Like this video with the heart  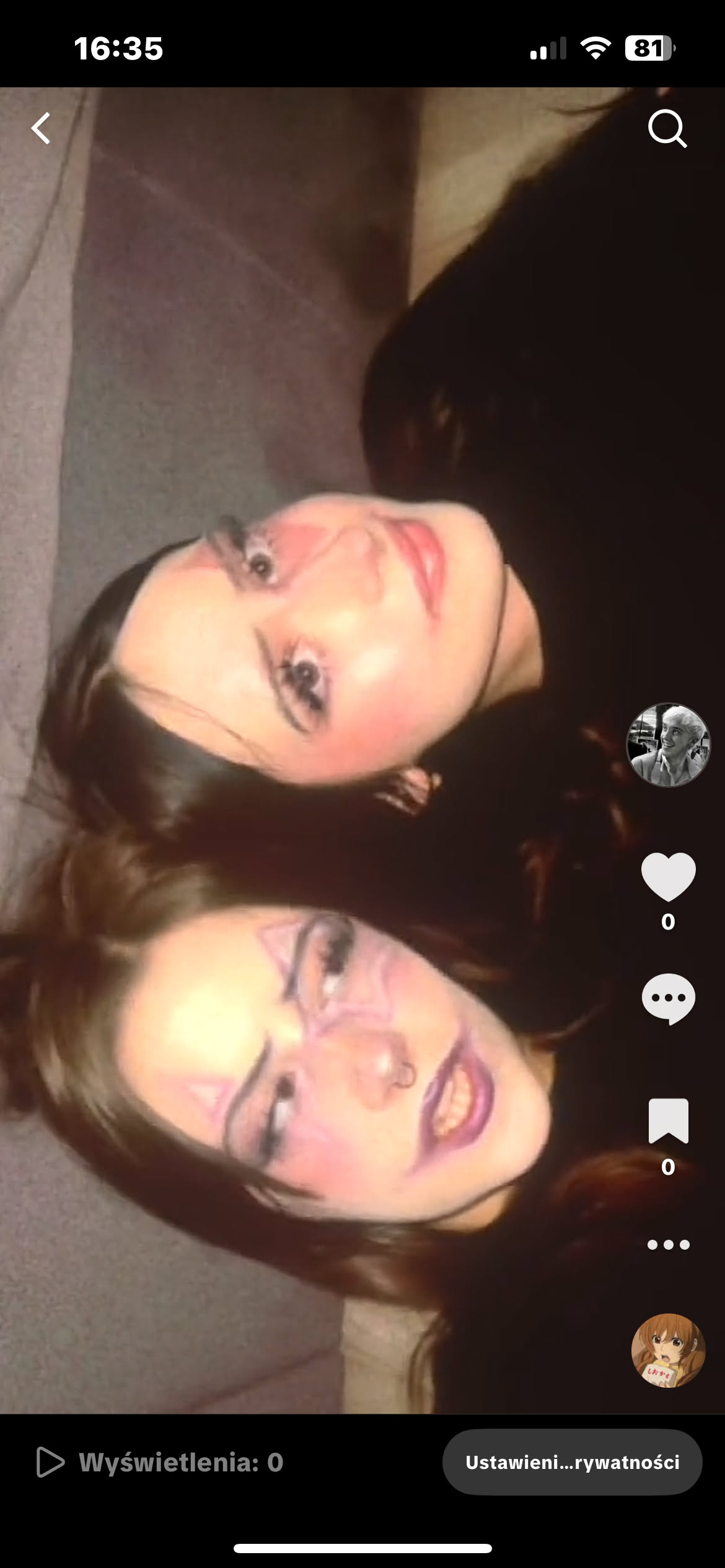pyautogui.click(x=668, y=876)
